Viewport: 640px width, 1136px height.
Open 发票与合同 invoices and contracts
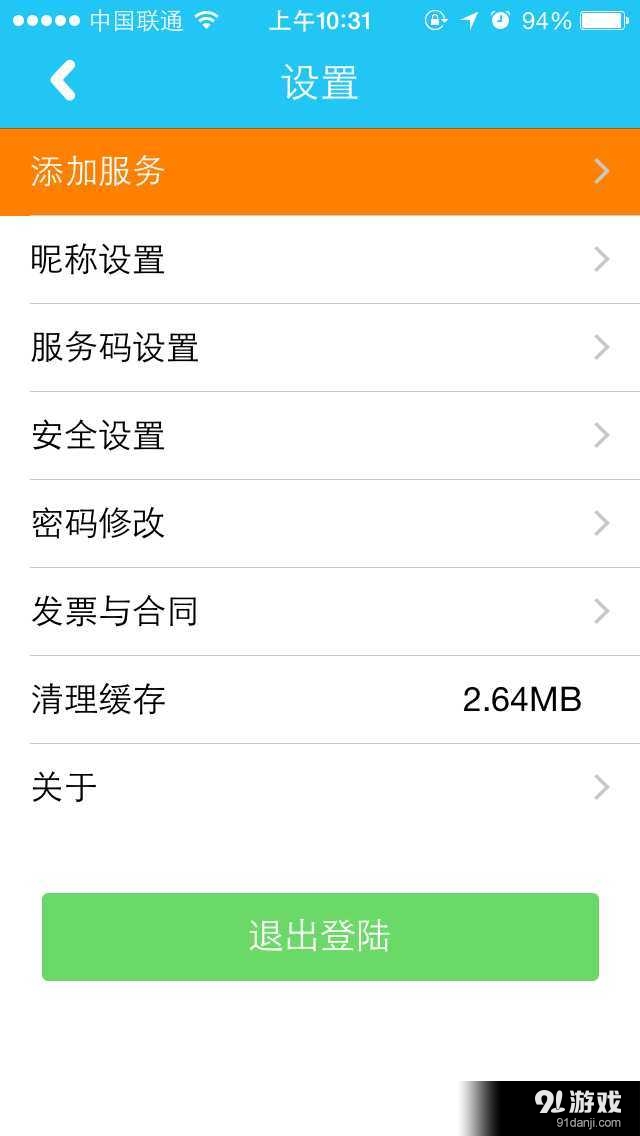[320, 612]
